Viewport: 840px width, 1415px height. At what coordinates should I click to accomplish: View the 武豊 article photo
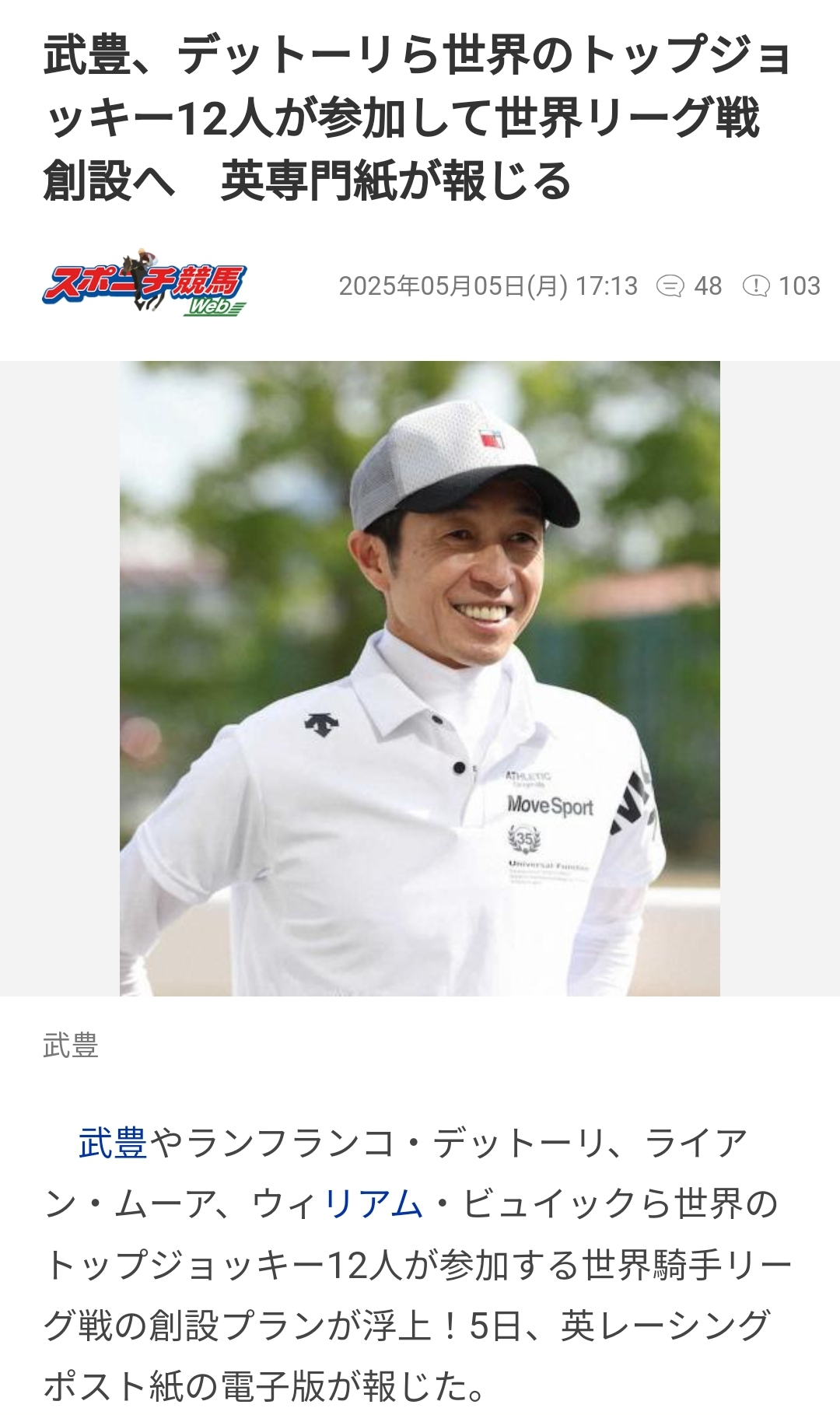[420, 678]
